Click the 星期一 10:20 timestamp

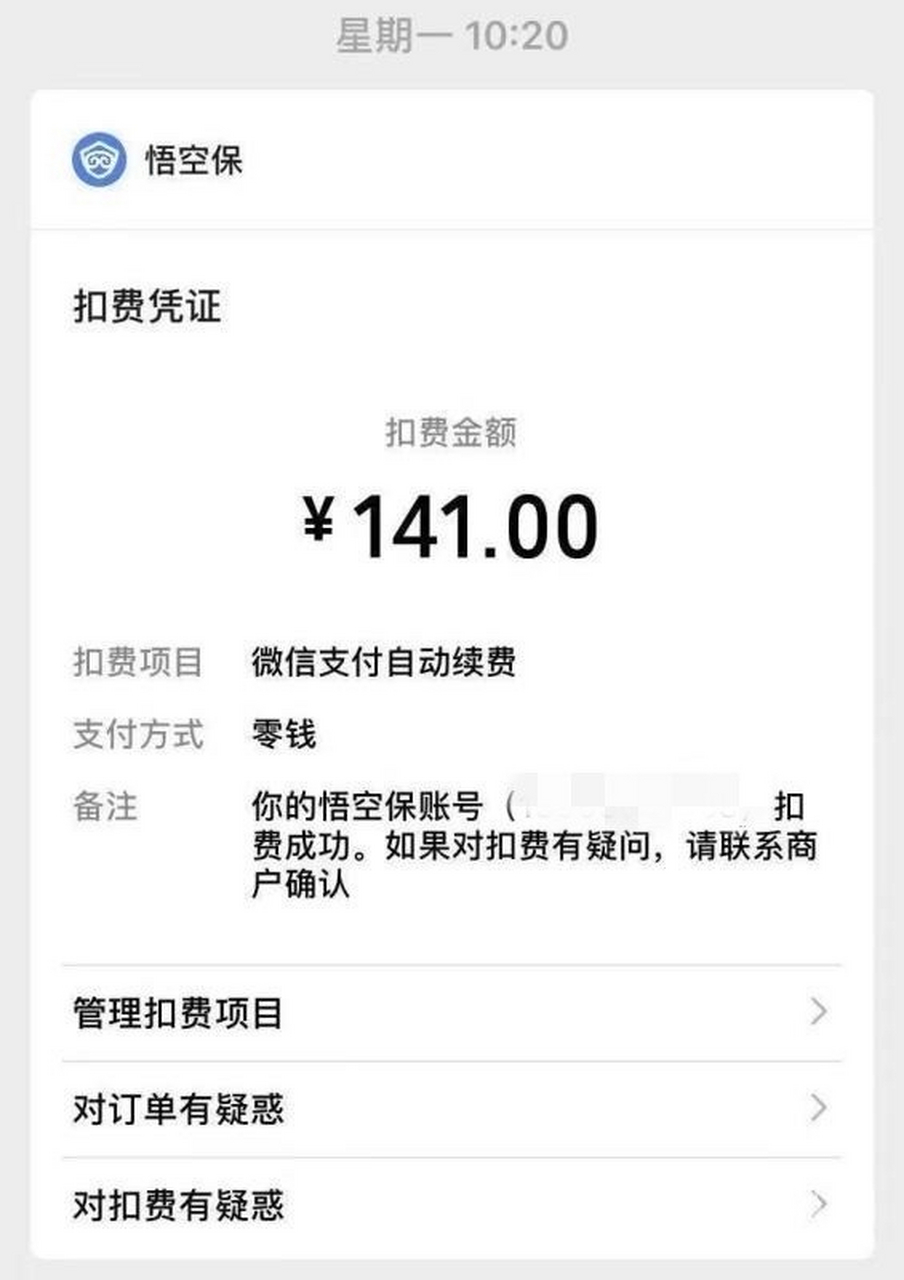[452, 35]
